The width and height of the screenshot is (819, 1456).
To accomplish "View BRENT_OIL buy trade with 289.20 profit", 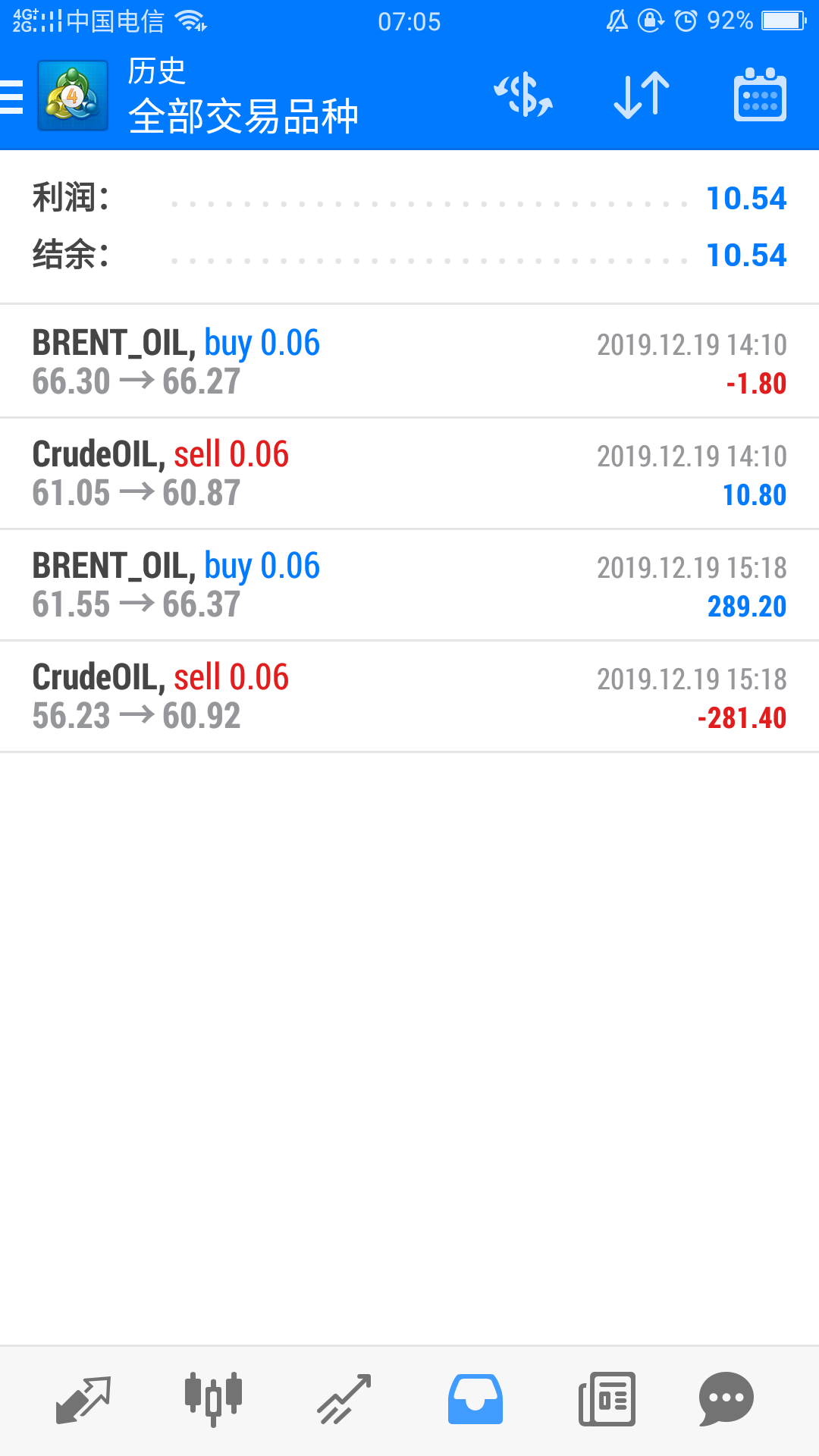I will pos(409,585).
